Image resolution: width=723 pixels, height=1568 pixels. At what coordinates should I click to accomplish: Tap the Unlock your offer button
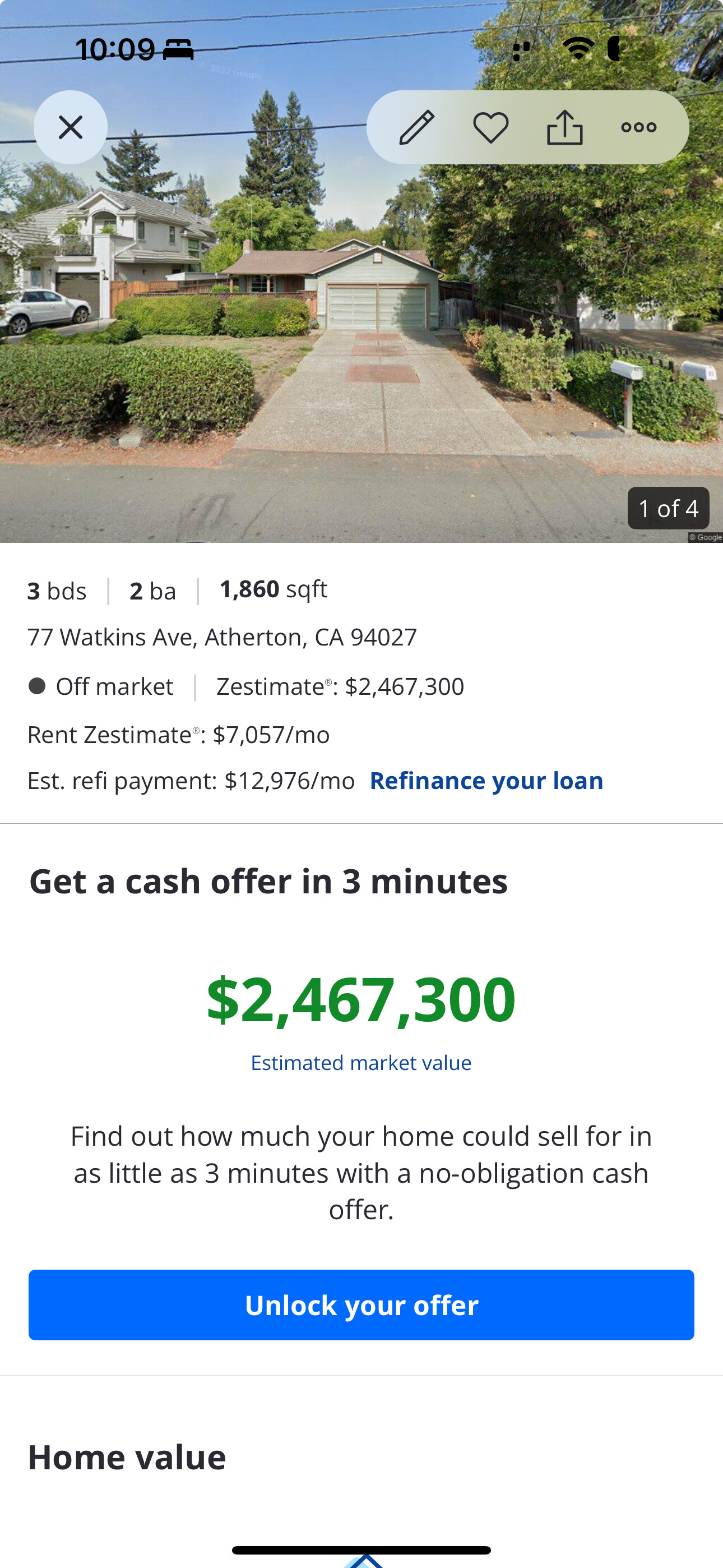pos(361,1305)
